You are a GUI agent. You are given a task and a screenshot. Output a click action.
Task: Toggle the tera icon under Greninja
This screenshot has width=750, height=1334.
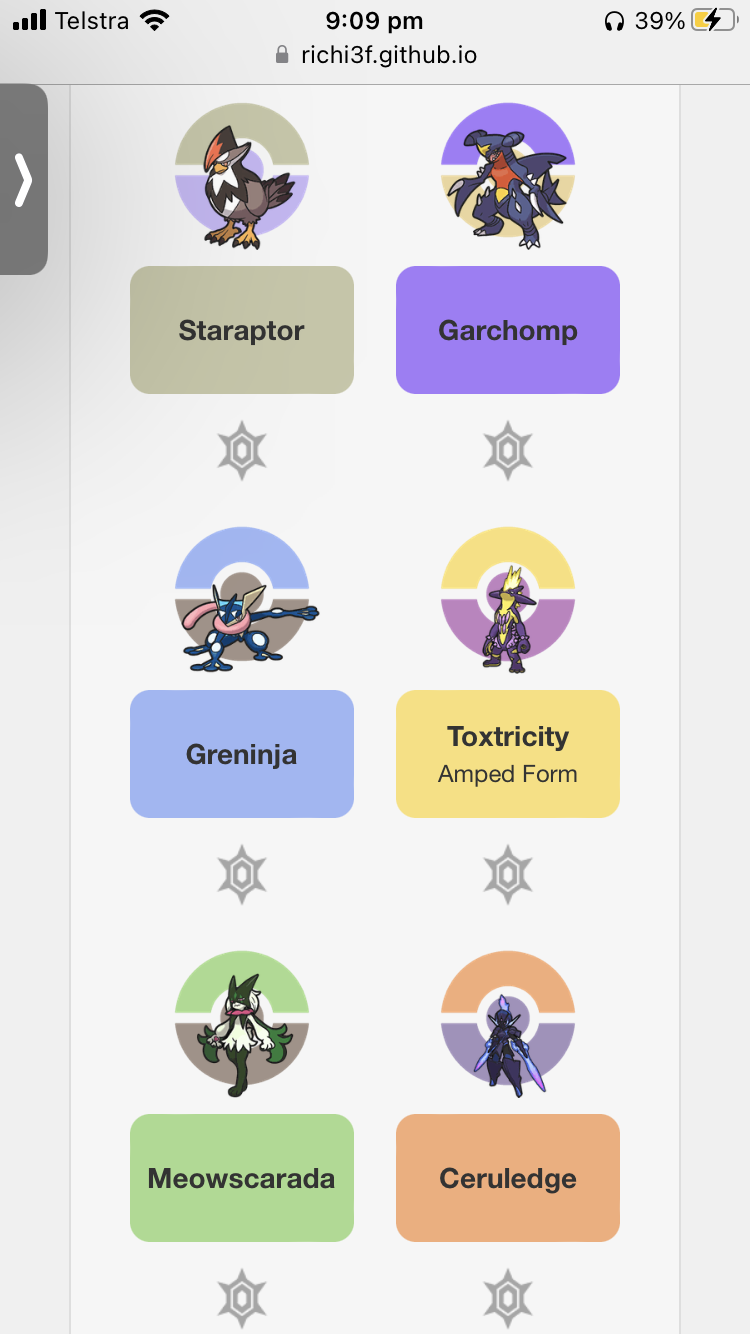[242, 874]
